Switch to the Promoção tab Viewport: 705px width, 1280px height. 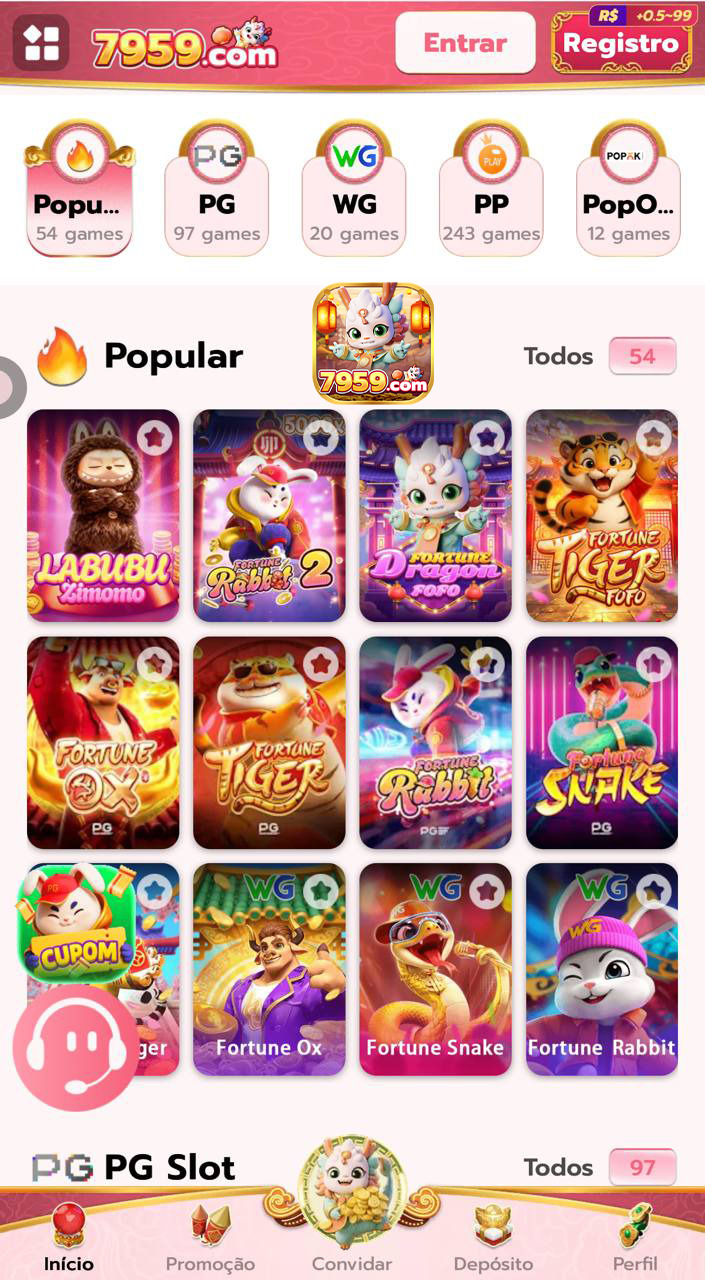tap(210, 1238)
